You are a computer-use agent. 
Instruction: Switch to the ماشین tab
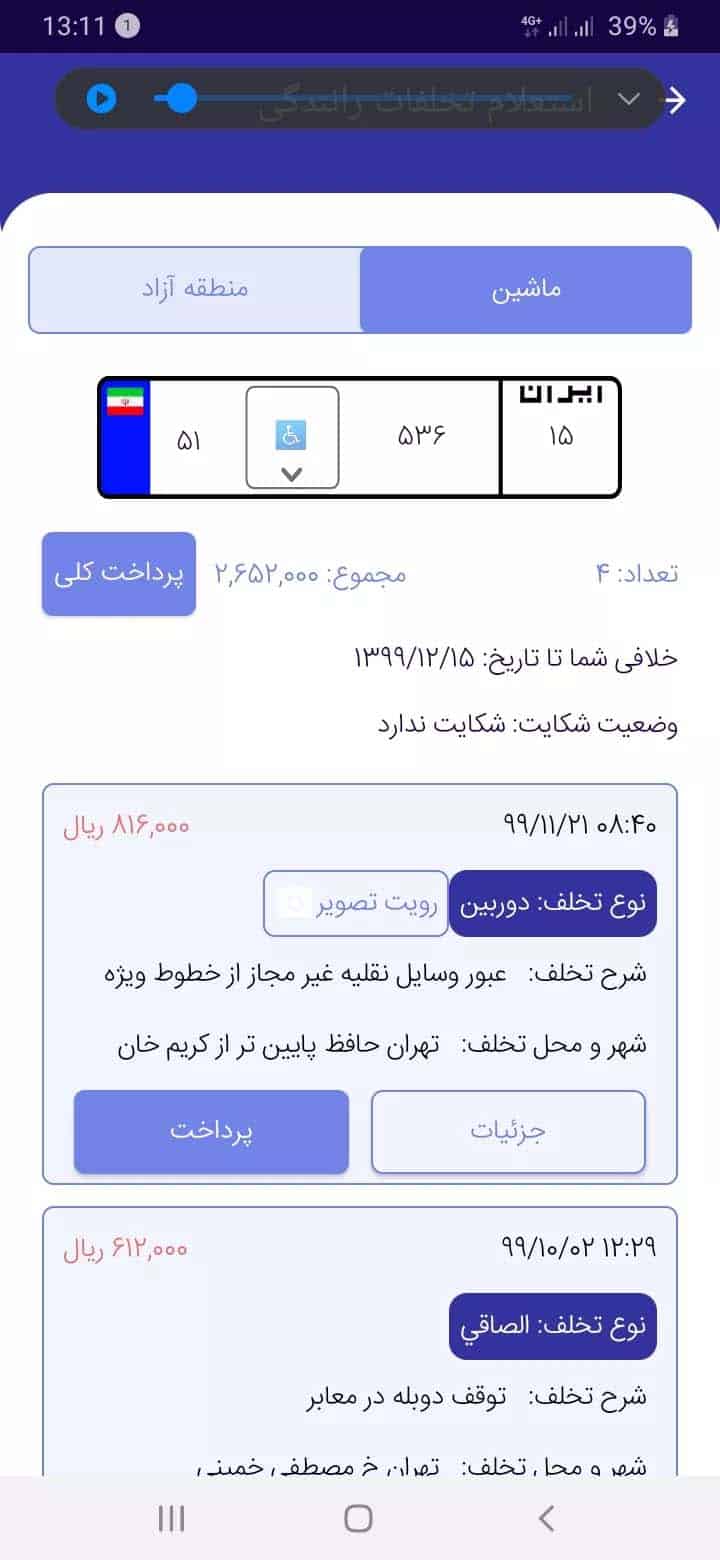pos(526,290)
